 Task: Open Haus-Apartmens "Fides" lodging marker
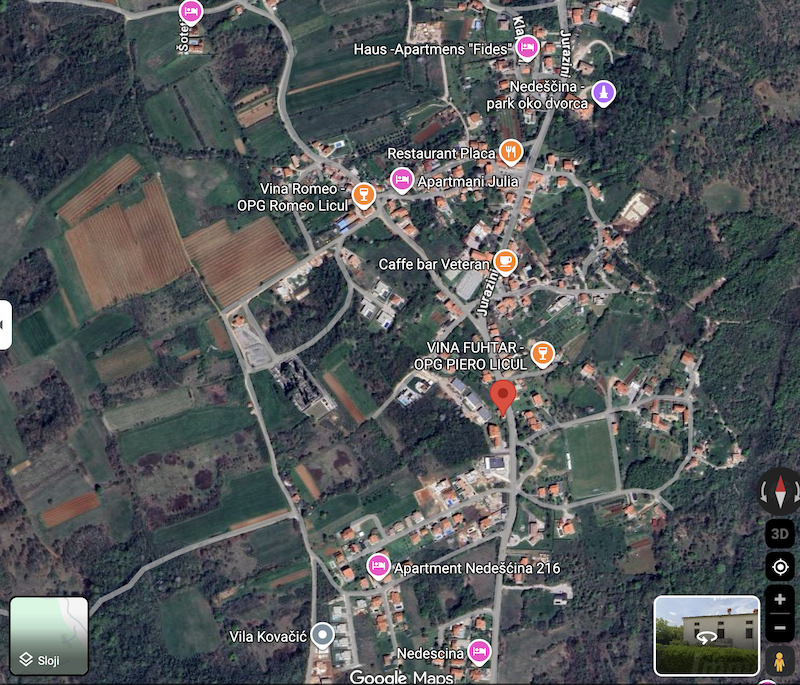click(x=528, y=48)
